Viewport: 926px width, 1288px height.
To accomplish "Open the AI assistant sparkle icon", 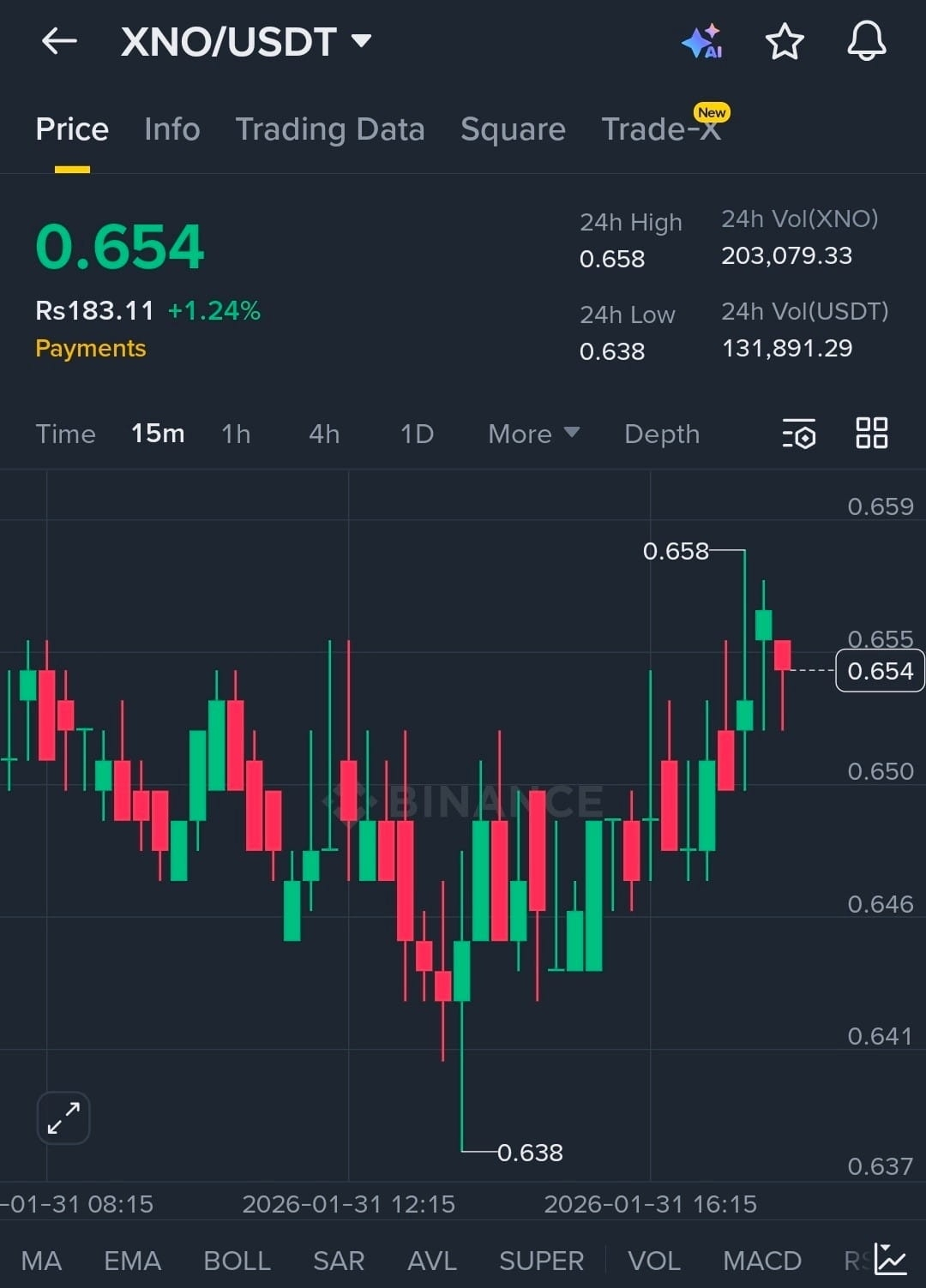I will click(702, 41).
